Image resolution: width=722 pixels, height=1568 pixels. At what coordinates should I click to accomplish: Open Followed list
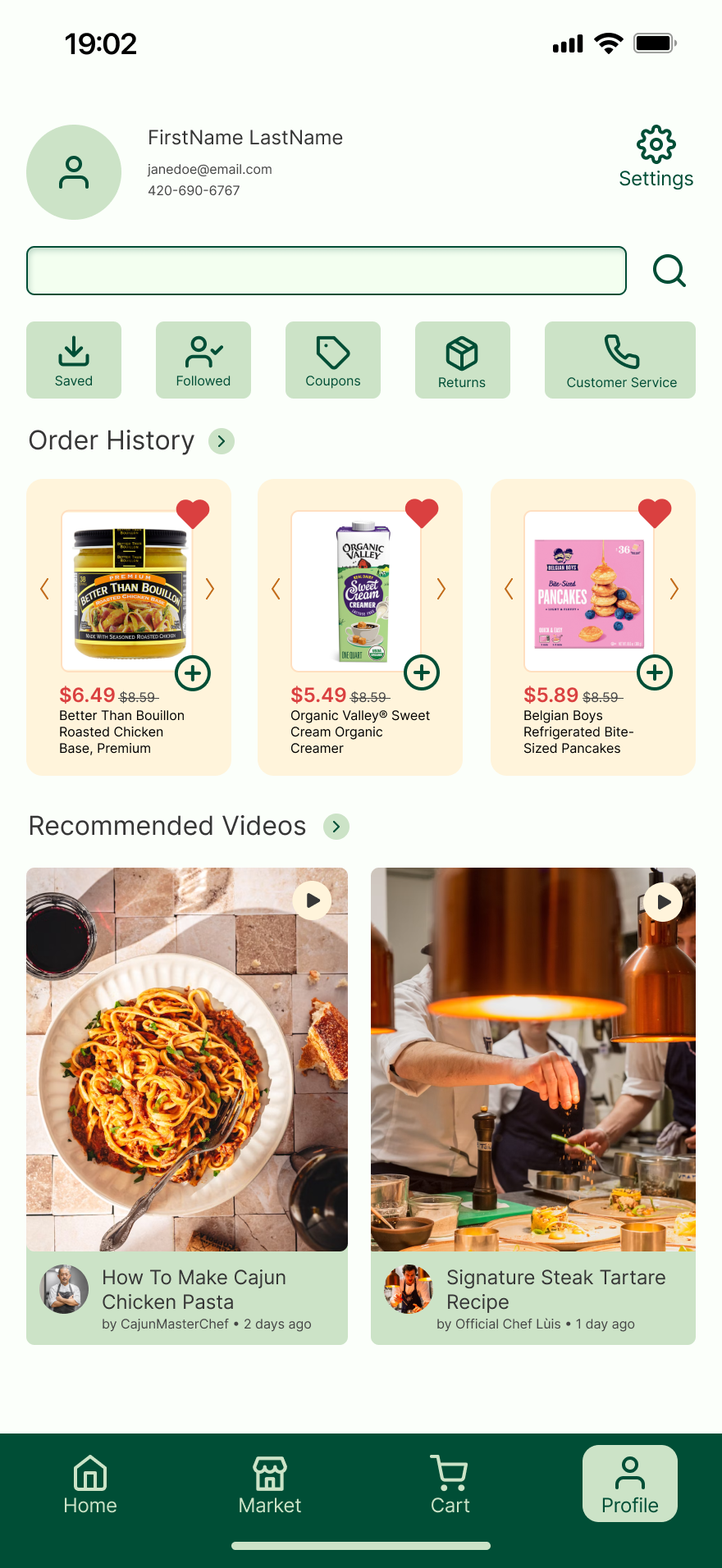(203, 360)
